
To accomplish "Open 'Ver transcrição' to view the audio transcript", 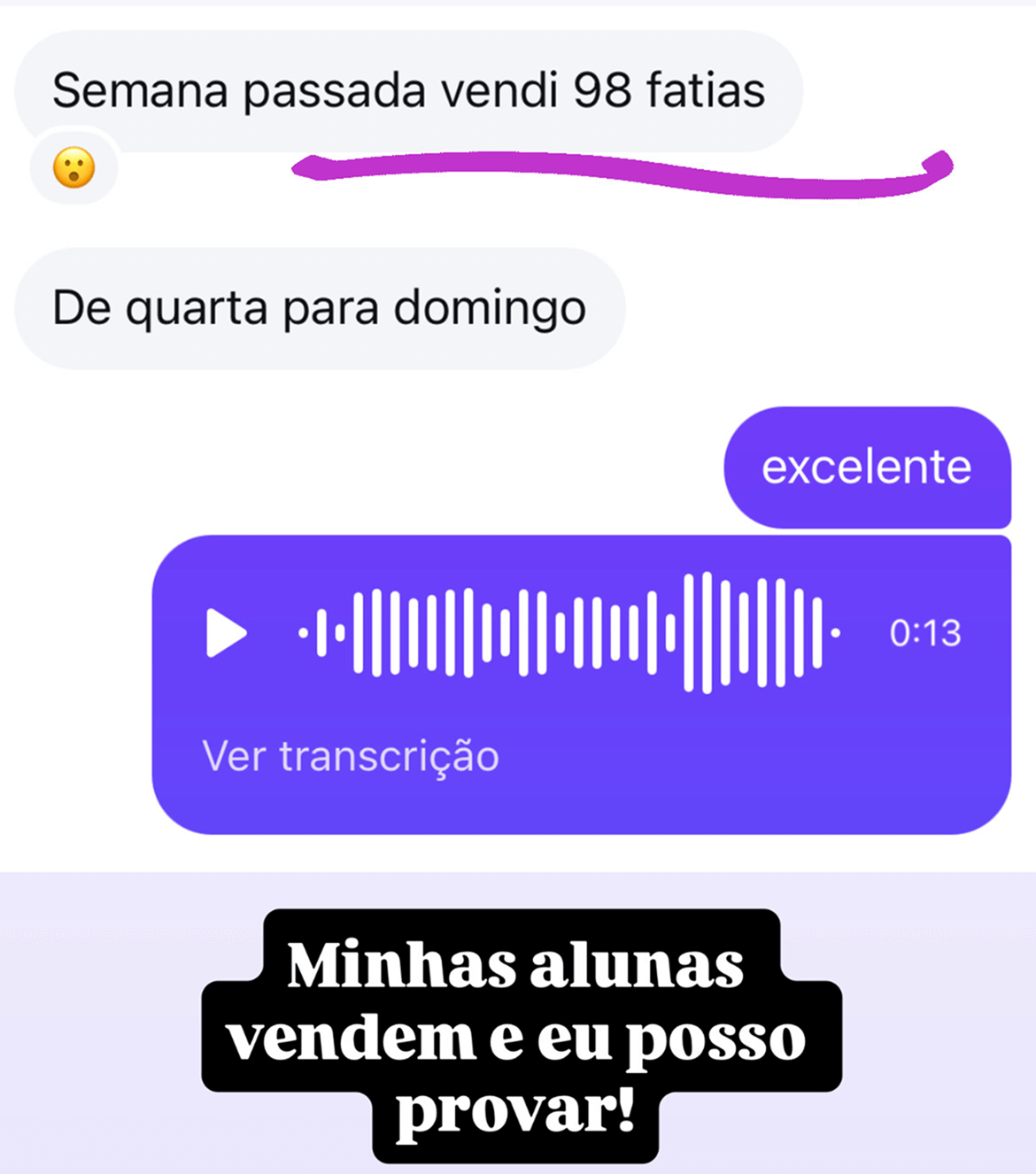I will [351, 755].
